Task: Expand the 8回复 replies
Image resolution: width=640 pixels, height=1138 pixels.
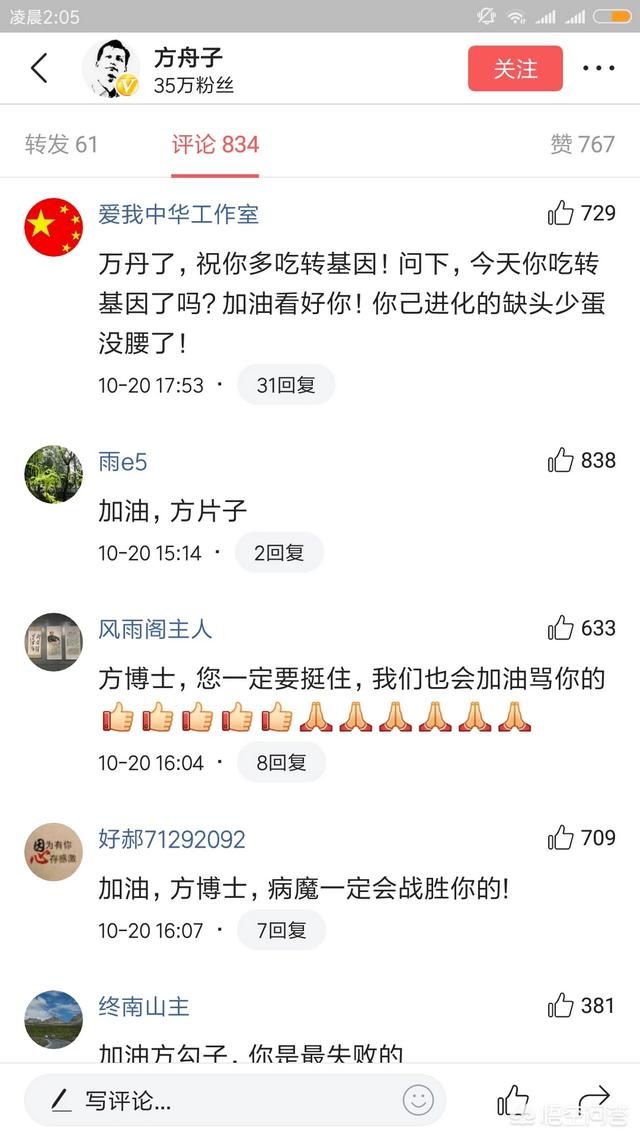Action: tap(281, 763)
